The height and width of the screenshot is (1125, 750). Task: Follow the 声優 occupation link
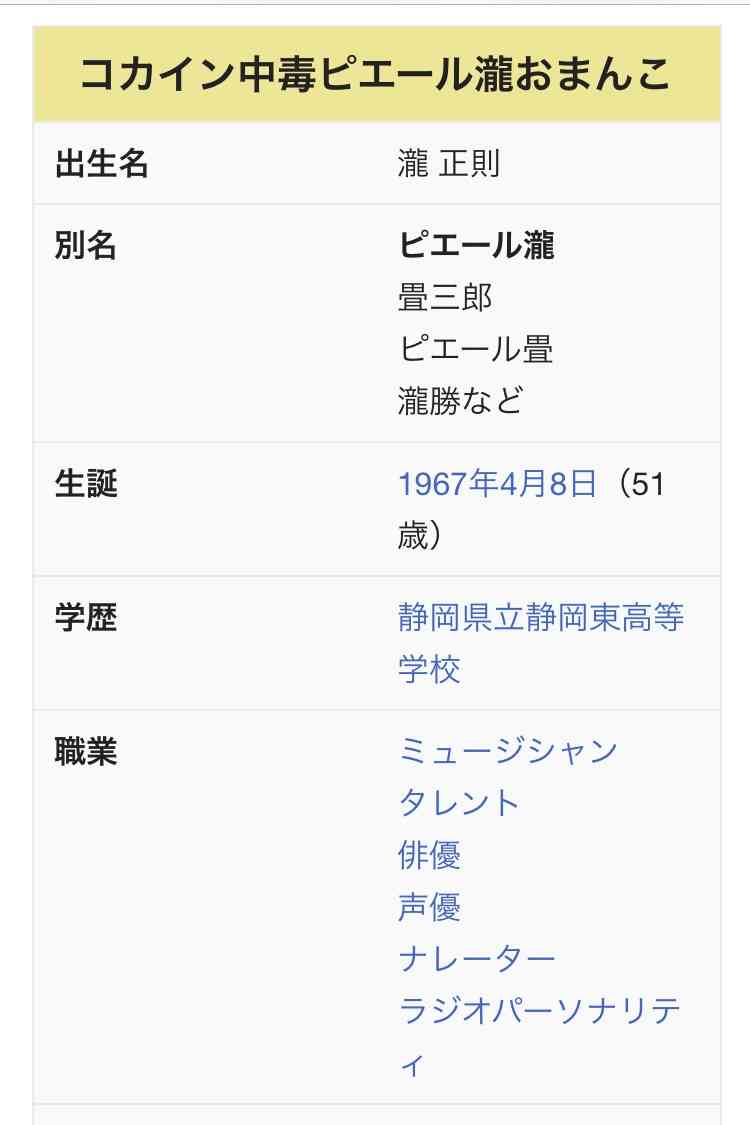point(429,908)
